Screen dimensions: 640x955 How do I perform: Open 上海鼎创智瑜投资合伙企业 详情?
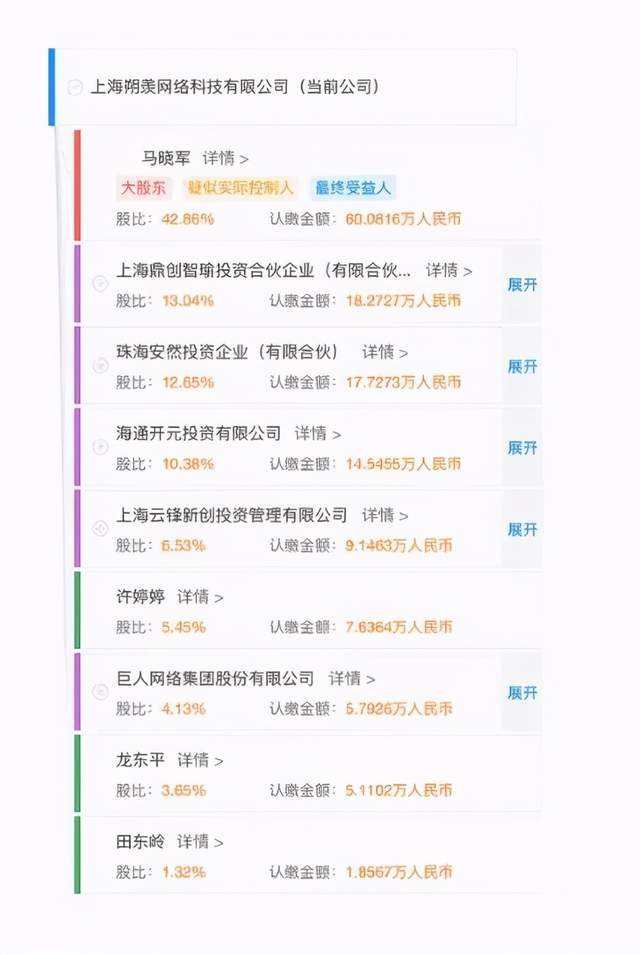(448, 270)
